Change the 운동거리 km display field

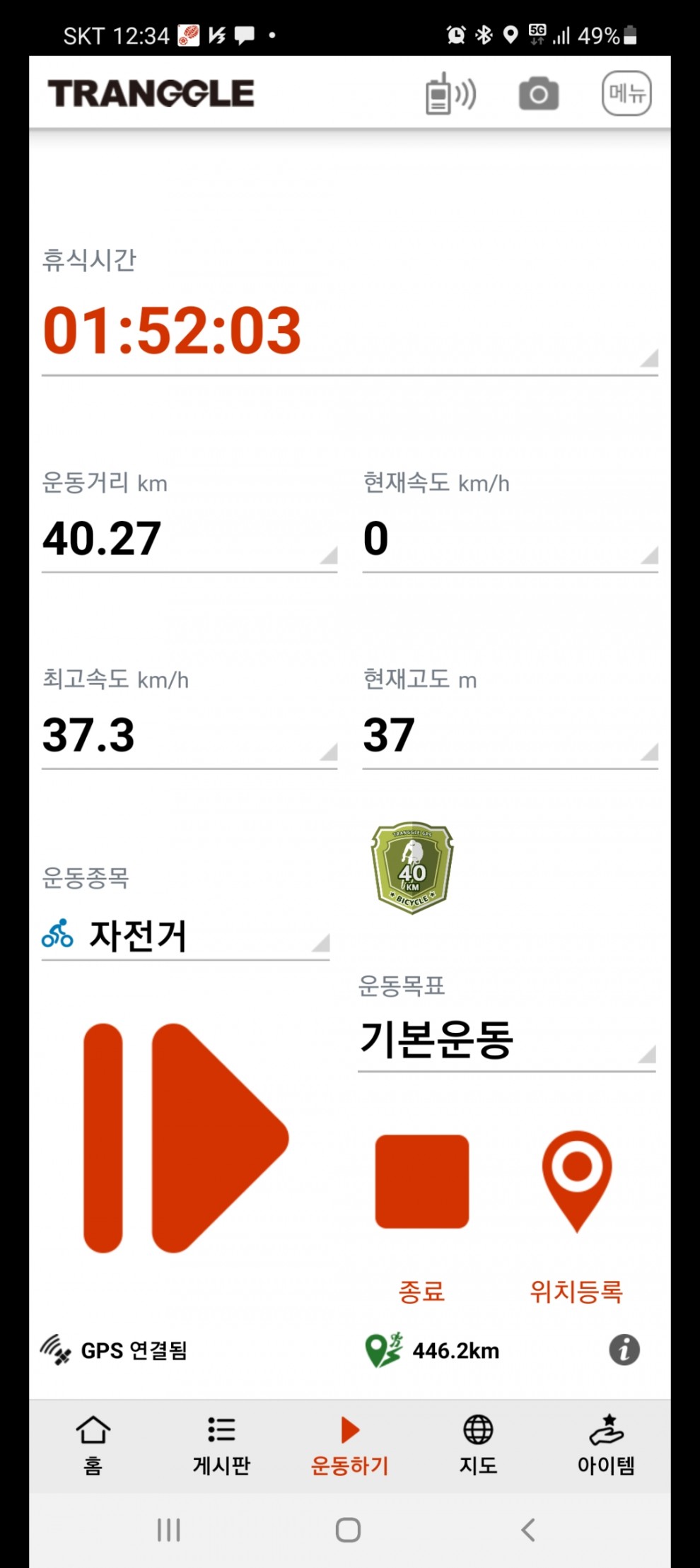pyautogui.click(x=189, y=539)
